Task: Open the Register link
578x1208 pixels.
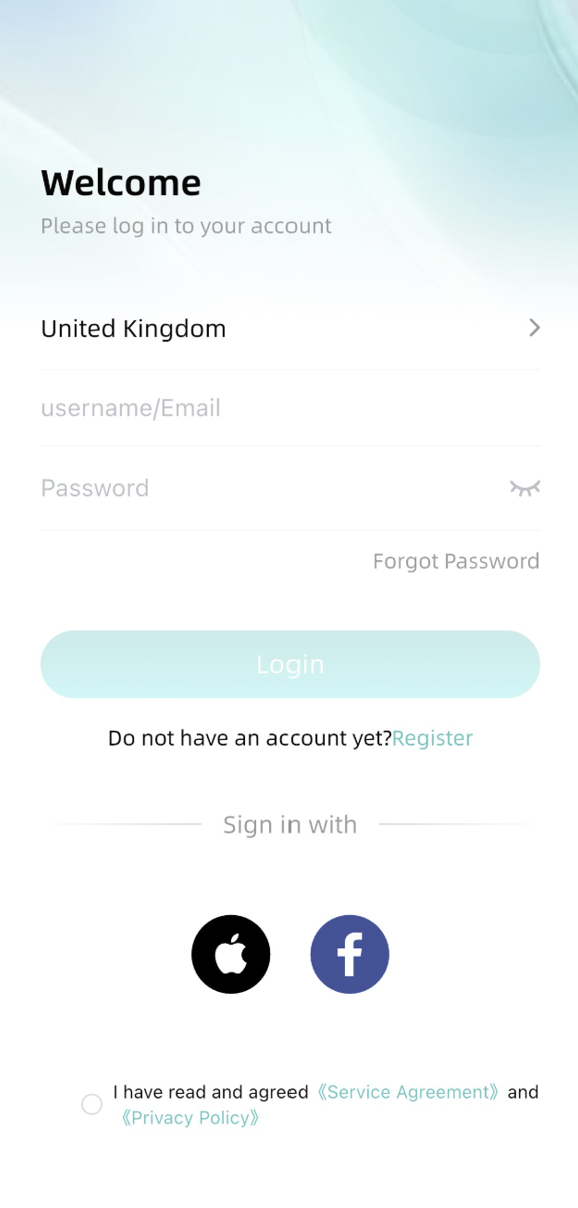Action: click(x=432, y=738)
